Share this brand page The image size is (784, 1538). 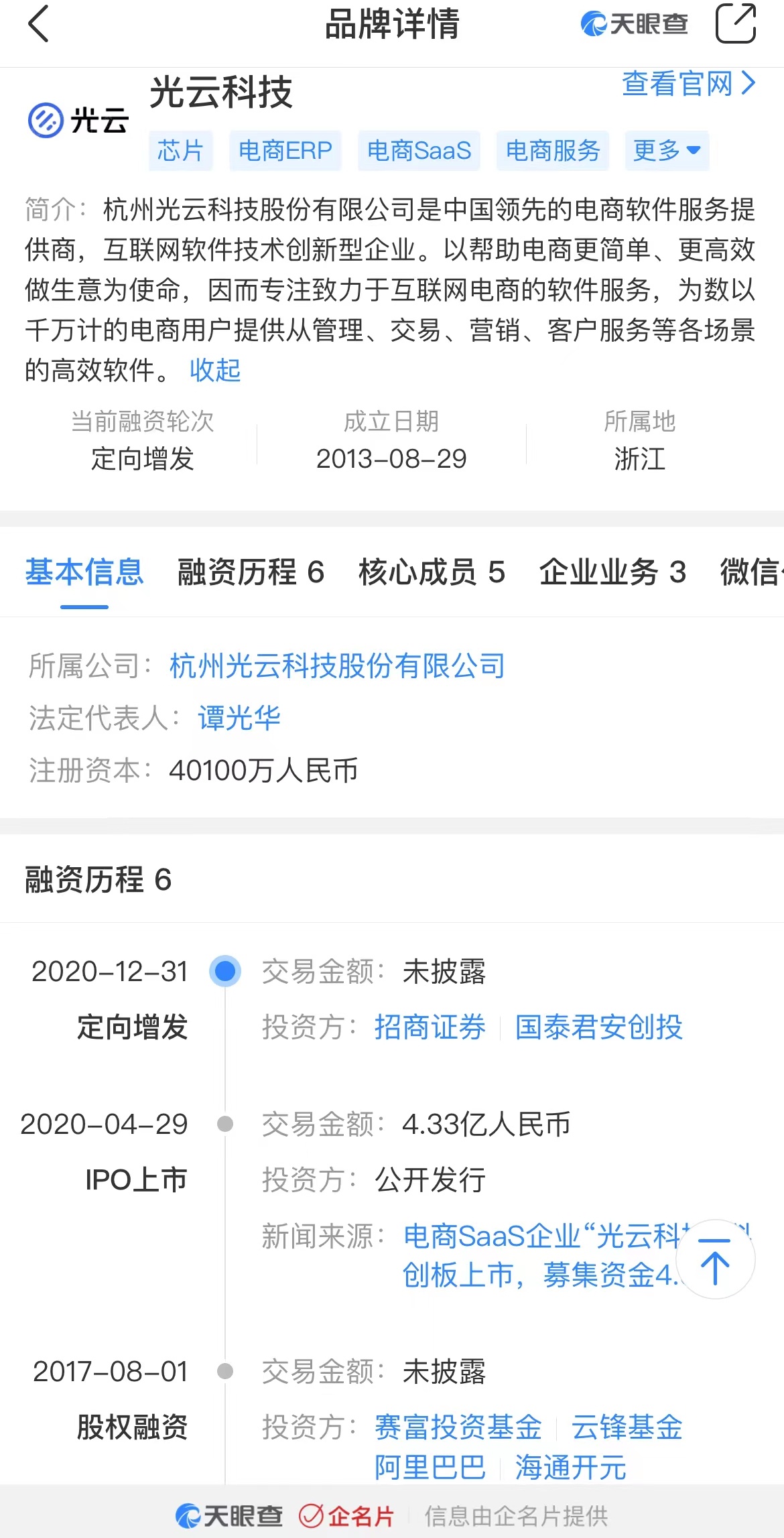(x=735, y=23)
